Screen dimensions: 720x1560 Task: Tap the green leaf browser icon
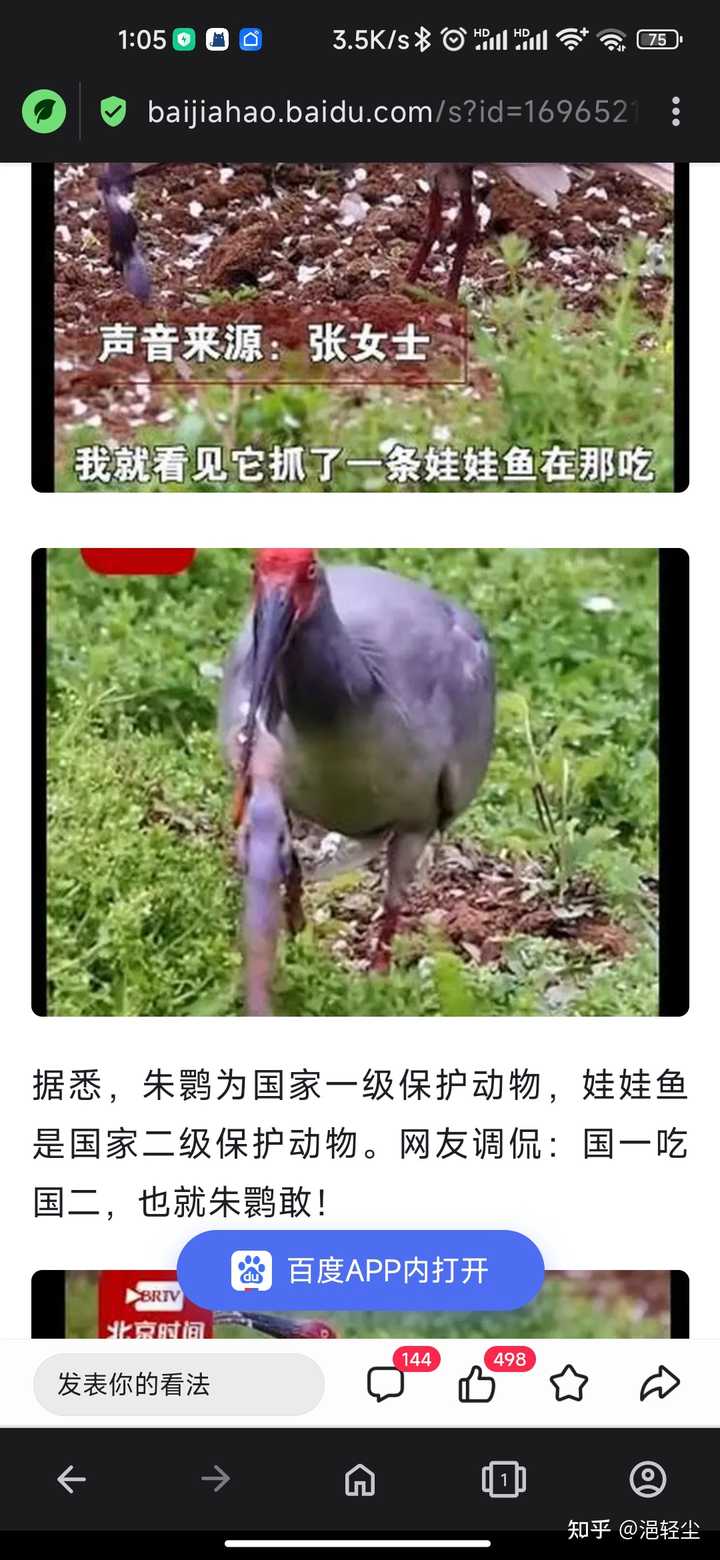click(44, 112)
